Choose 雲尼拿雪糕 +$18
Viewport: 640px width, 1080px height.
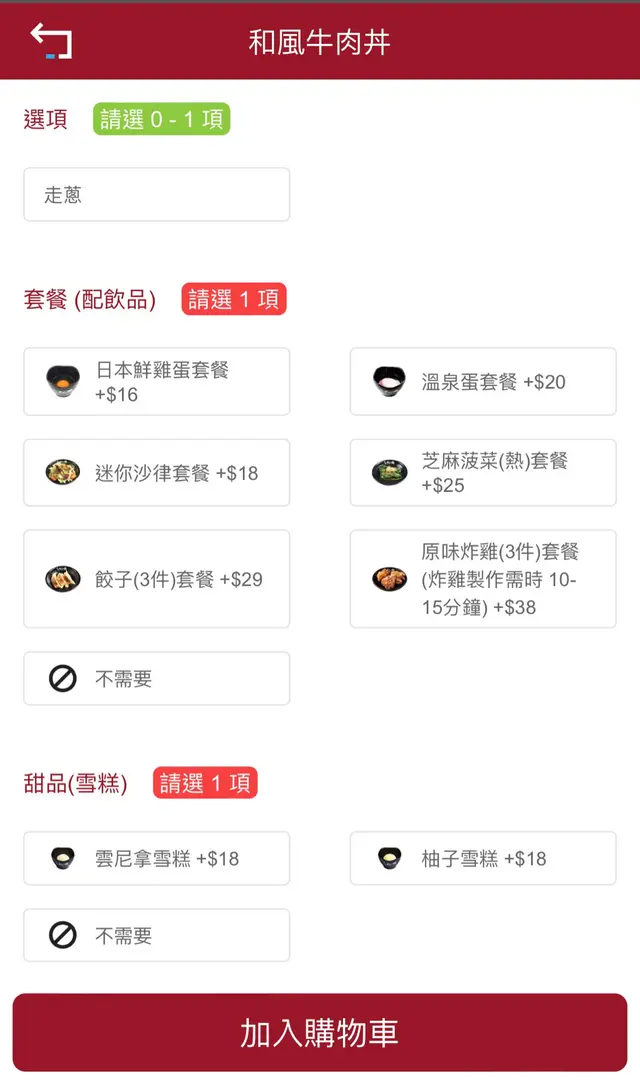pos(157,858)
